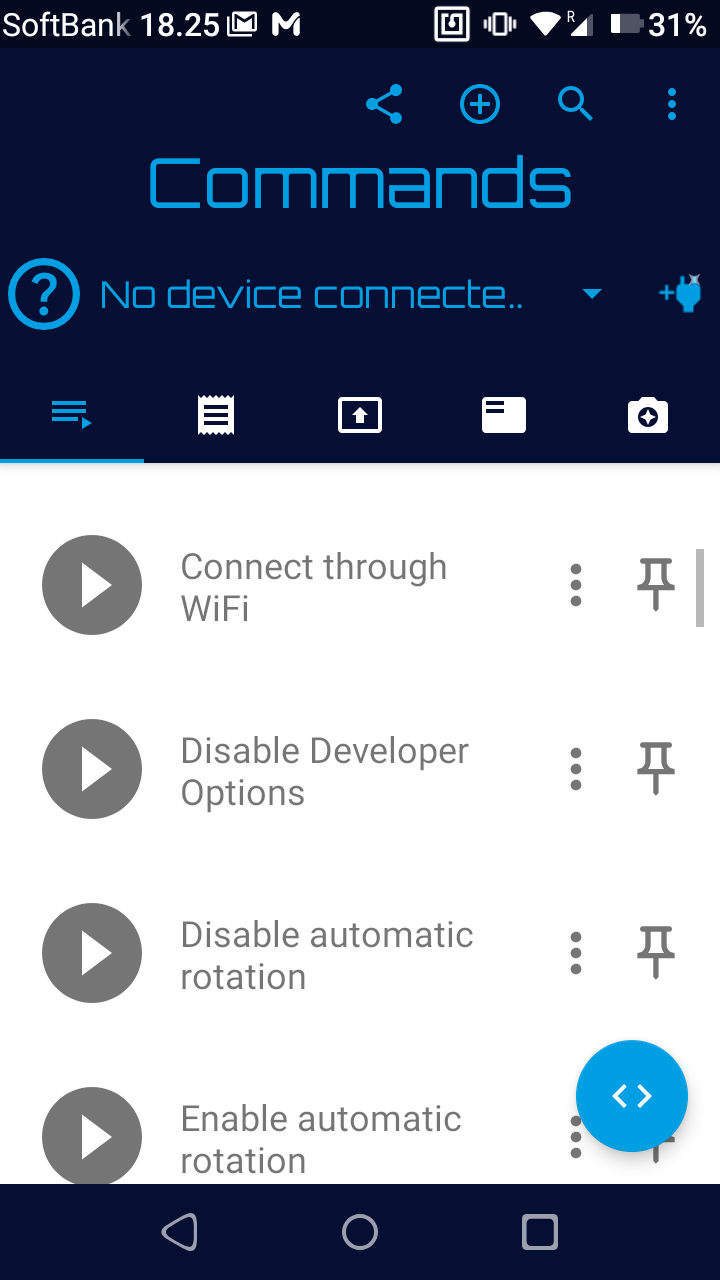Connect a new device with the plug icon
The image size is (720, 1280).
(x=681, y=294)
